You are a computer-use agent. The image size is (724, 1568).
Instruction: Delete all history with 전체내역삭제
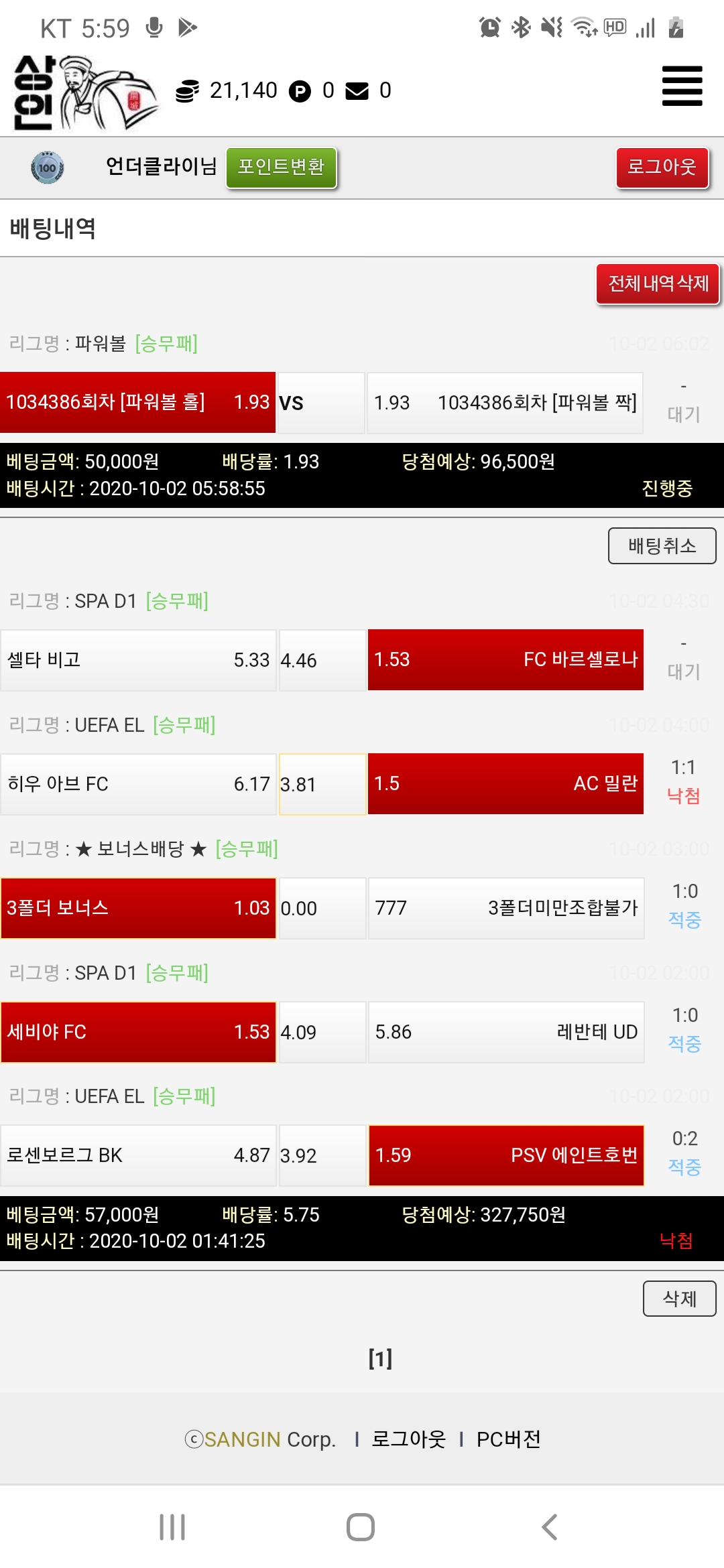[658, 284]
